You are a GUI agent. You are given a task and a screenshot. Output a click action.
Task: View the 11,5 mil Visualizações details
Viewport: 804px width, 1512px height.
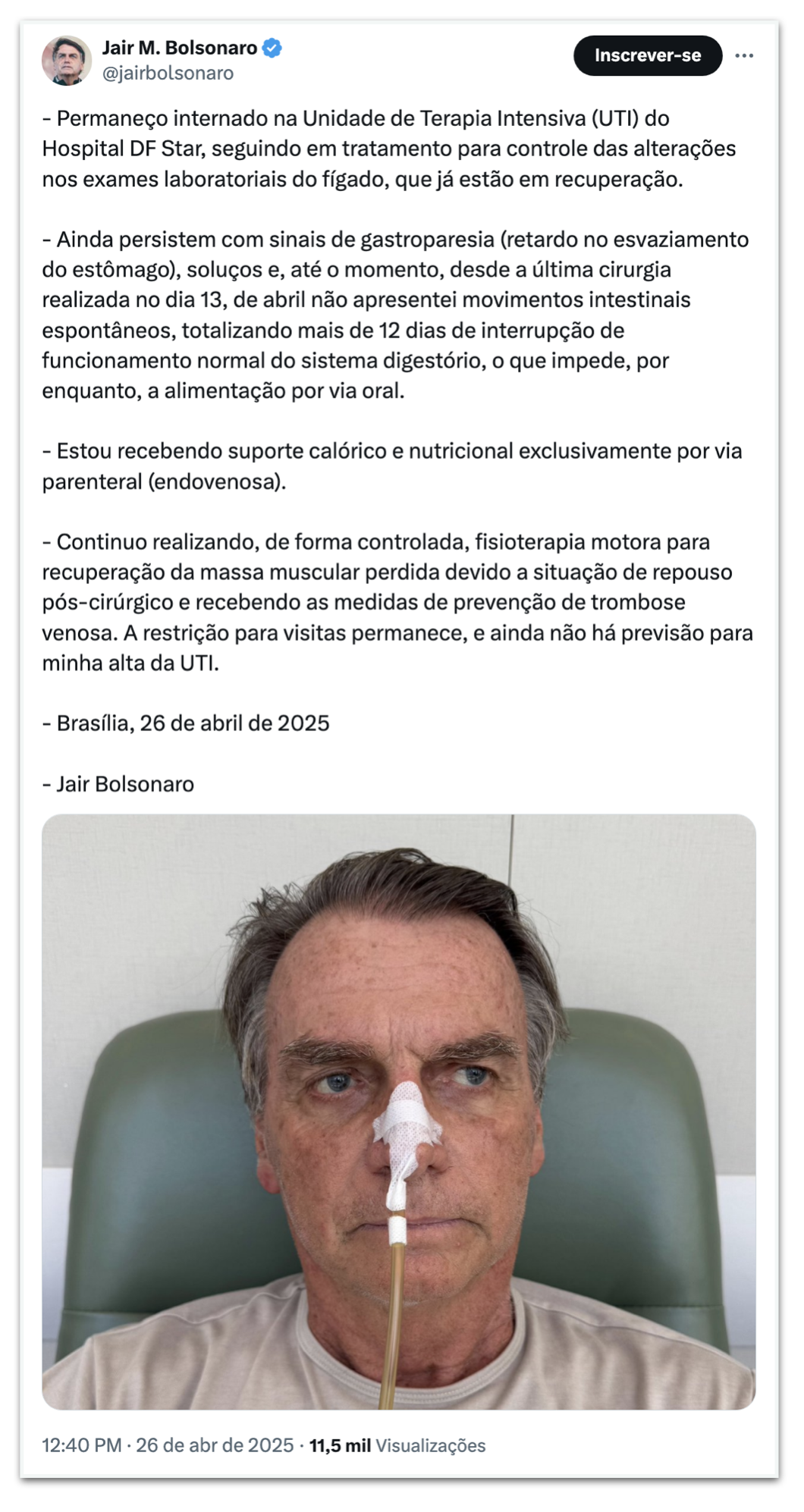(397, 1445)
